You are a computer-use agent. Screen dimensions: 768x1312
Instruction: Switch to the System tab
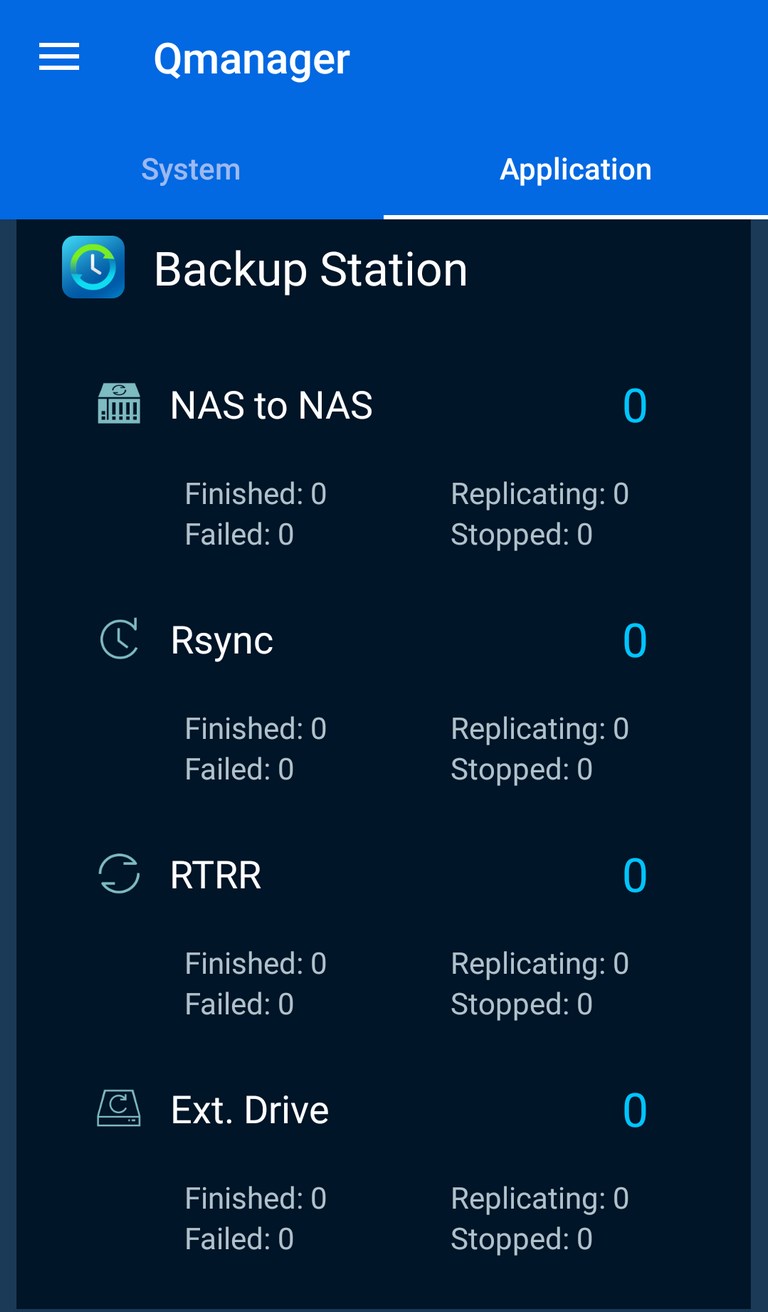click(x=191, y=169)
